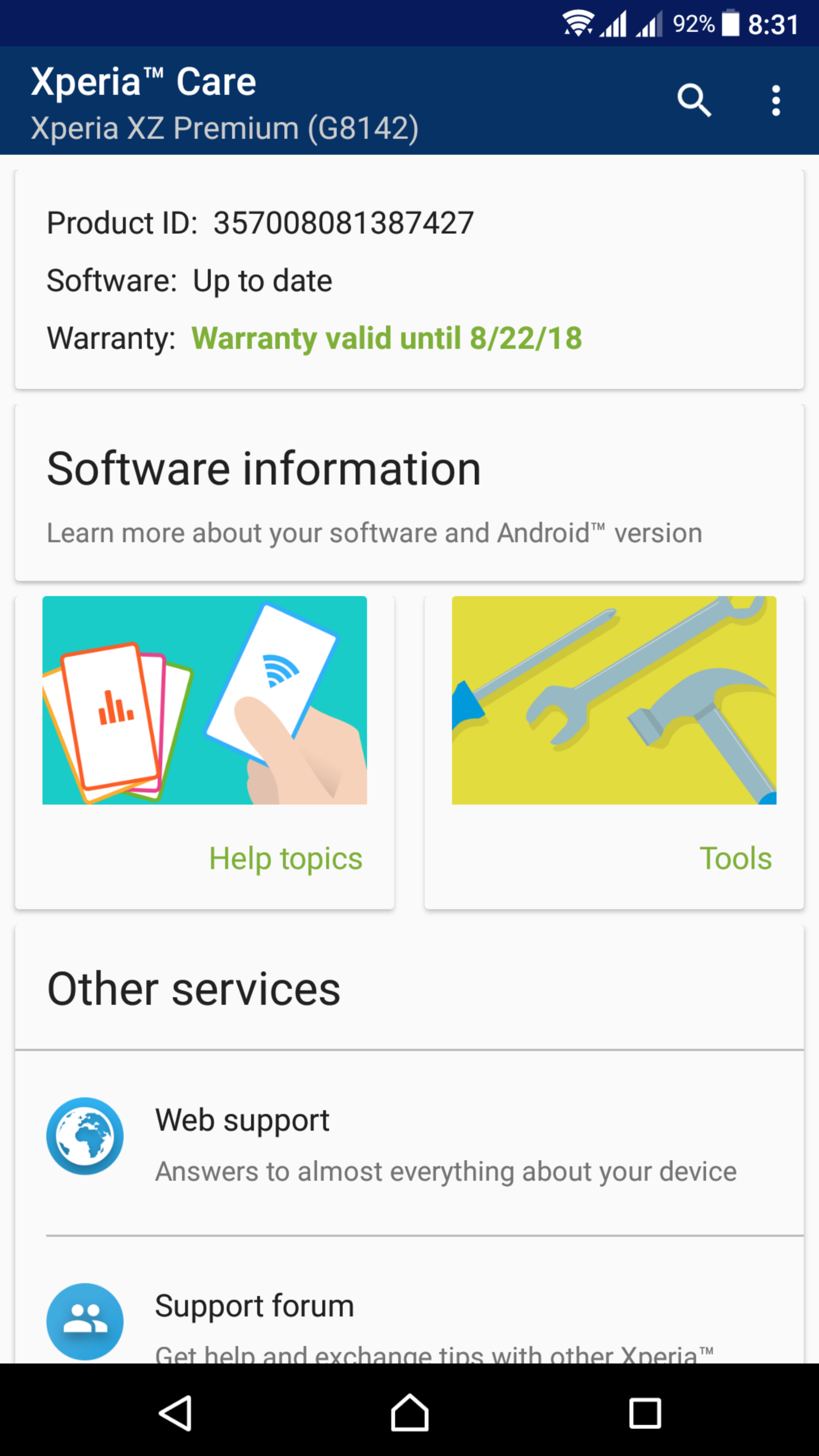
Task: Tap the system back button
Action: [x=175, y=1413]
